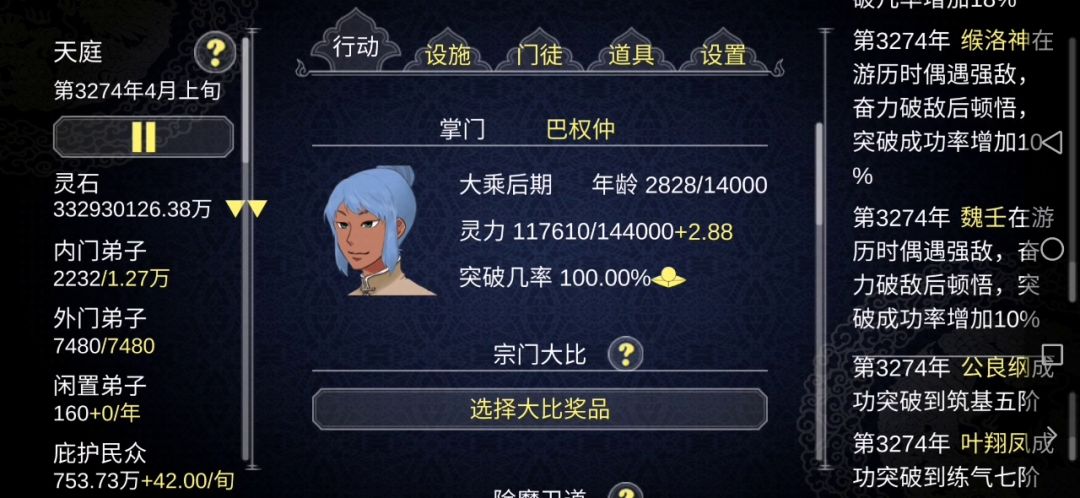Open the help icon next to 天庭

(x=215, y=52)
